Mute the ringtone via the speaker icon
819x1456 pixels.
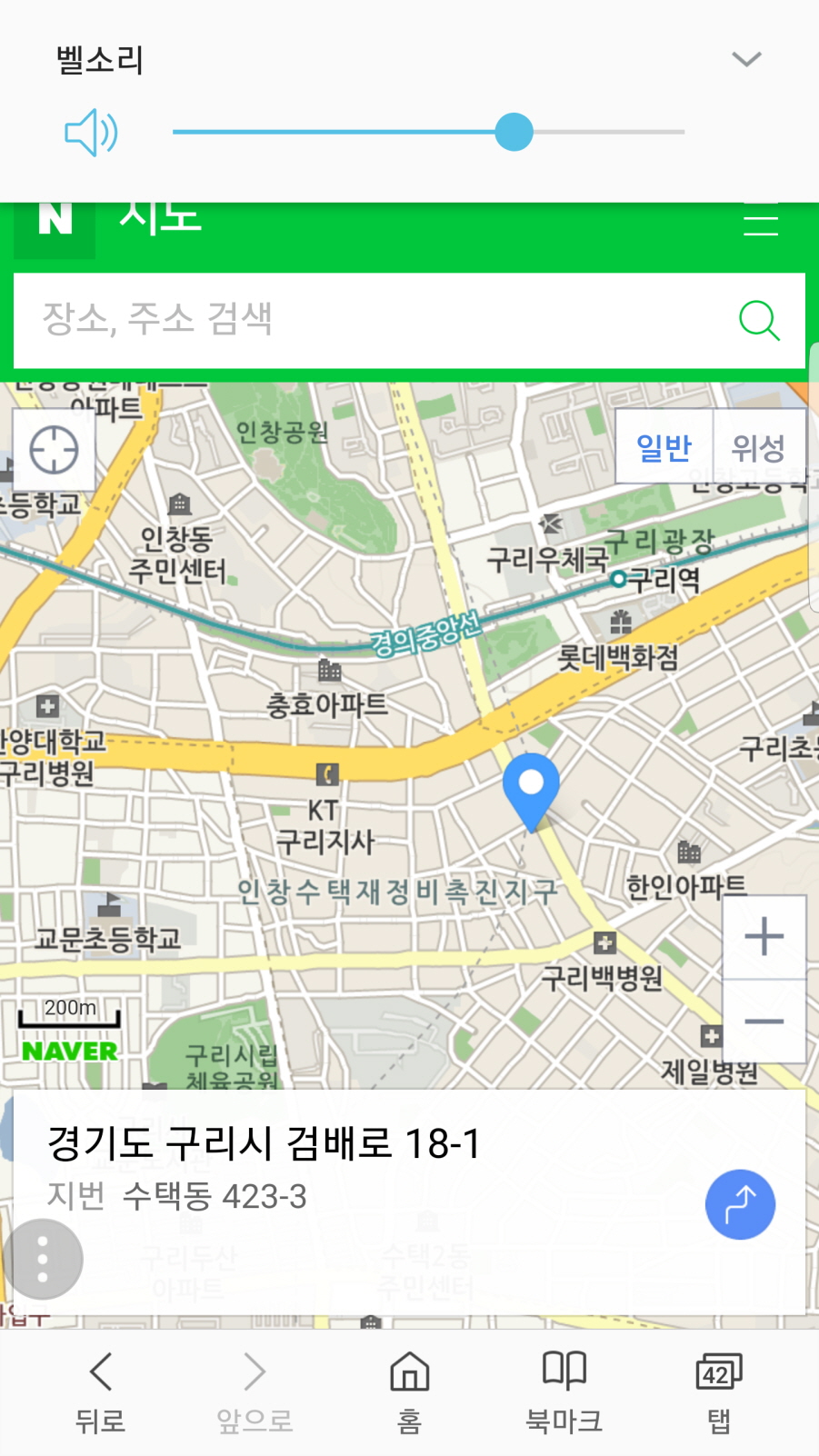pos(91,133)
